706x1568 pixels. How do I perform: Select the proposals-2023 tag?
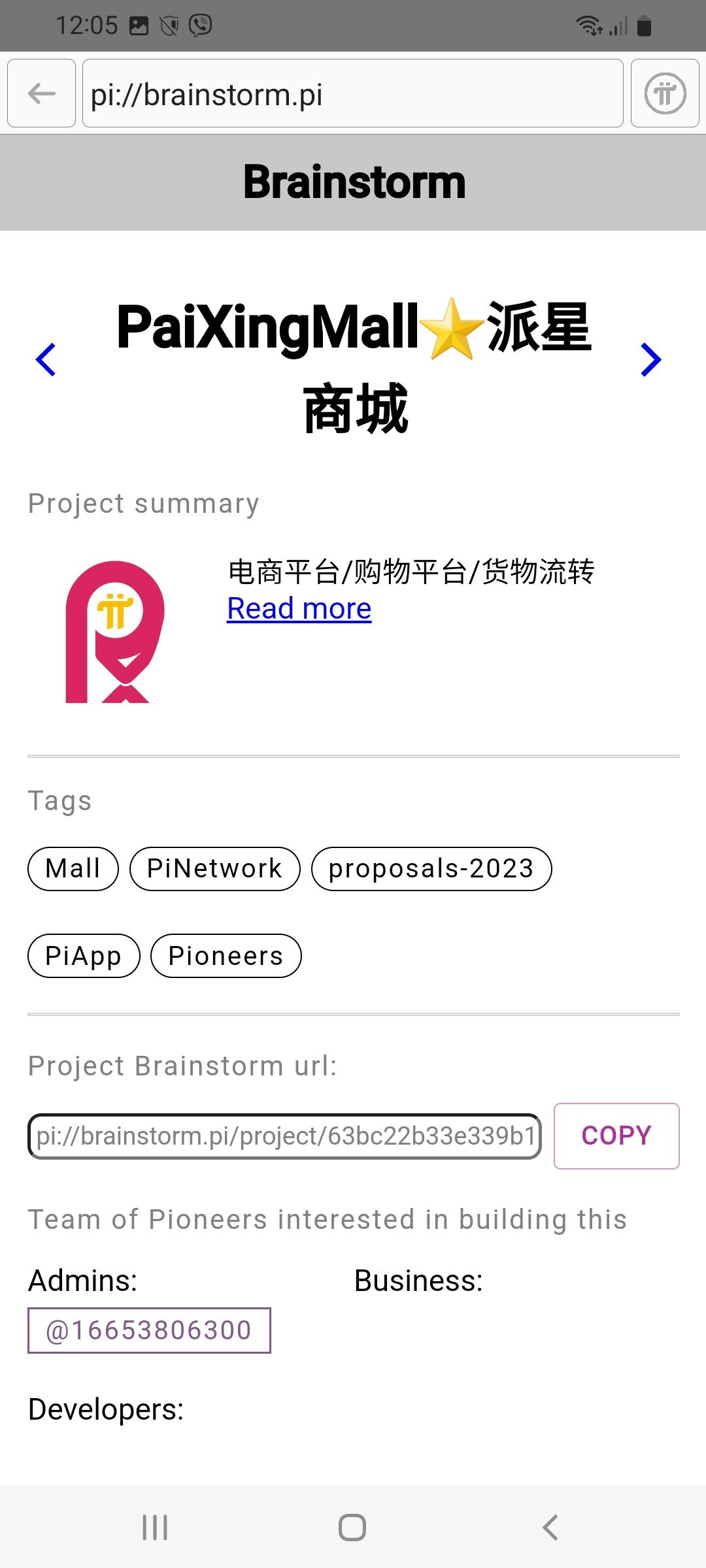point(431,869)
